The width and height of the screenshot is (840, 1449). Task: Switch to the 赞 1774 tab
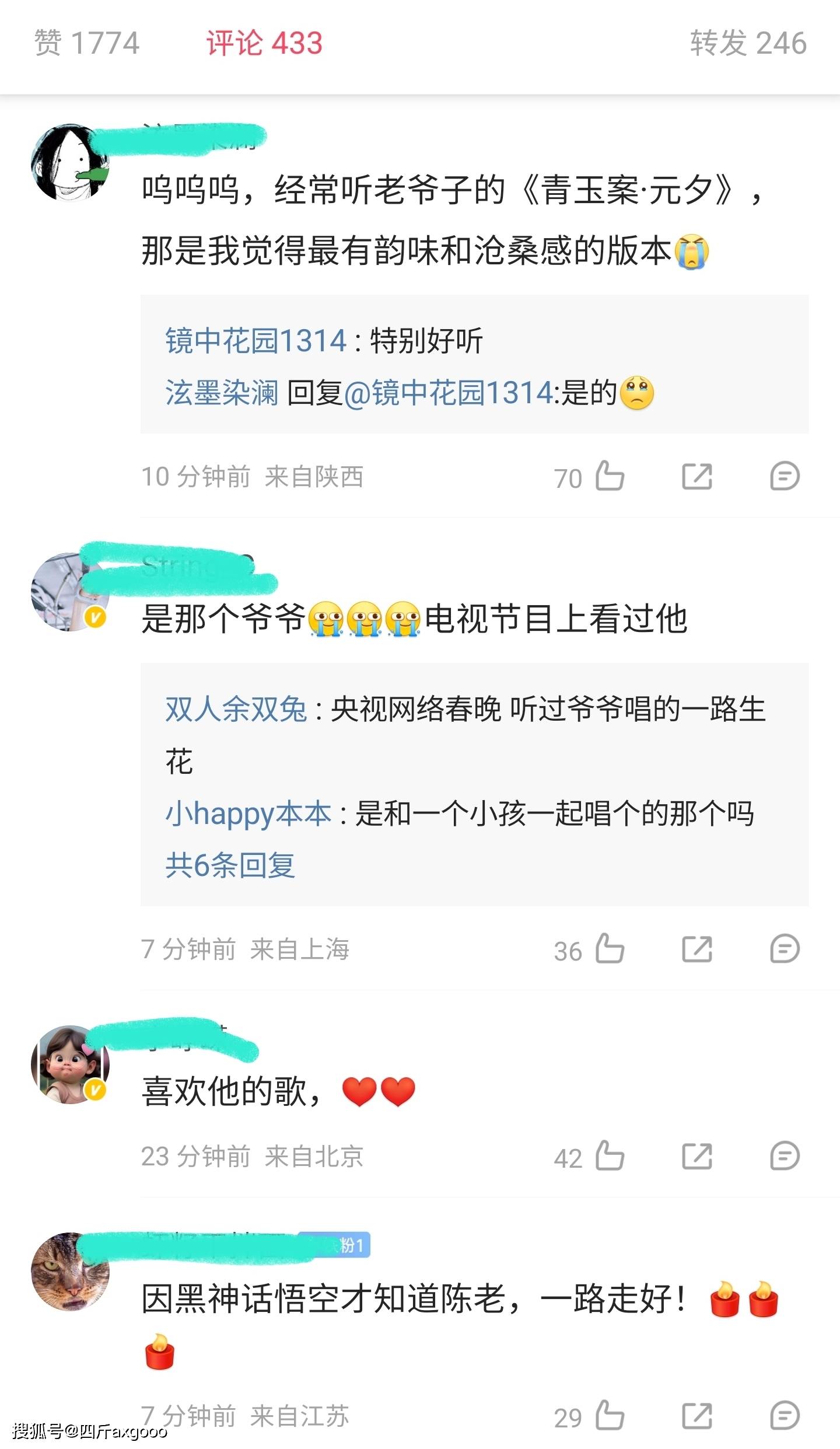86,43
